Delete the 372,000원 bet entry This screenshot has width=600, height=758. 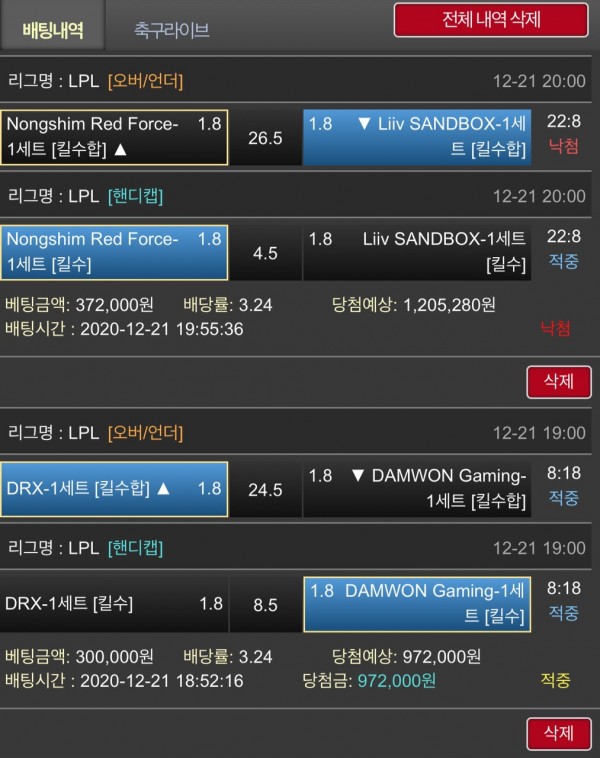click(x=558, y=382)
